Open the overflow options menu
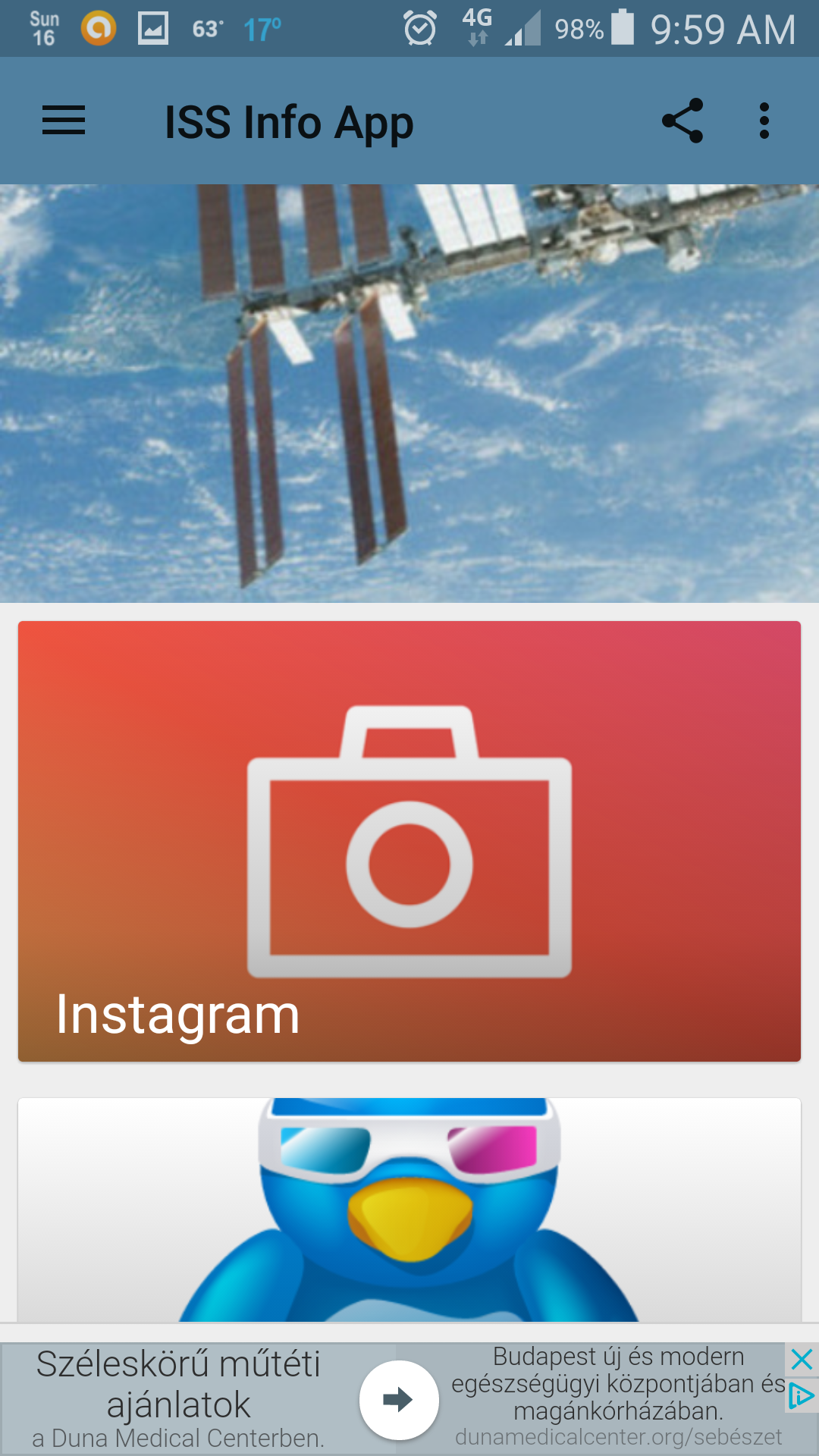 click(x=763, y=121)
